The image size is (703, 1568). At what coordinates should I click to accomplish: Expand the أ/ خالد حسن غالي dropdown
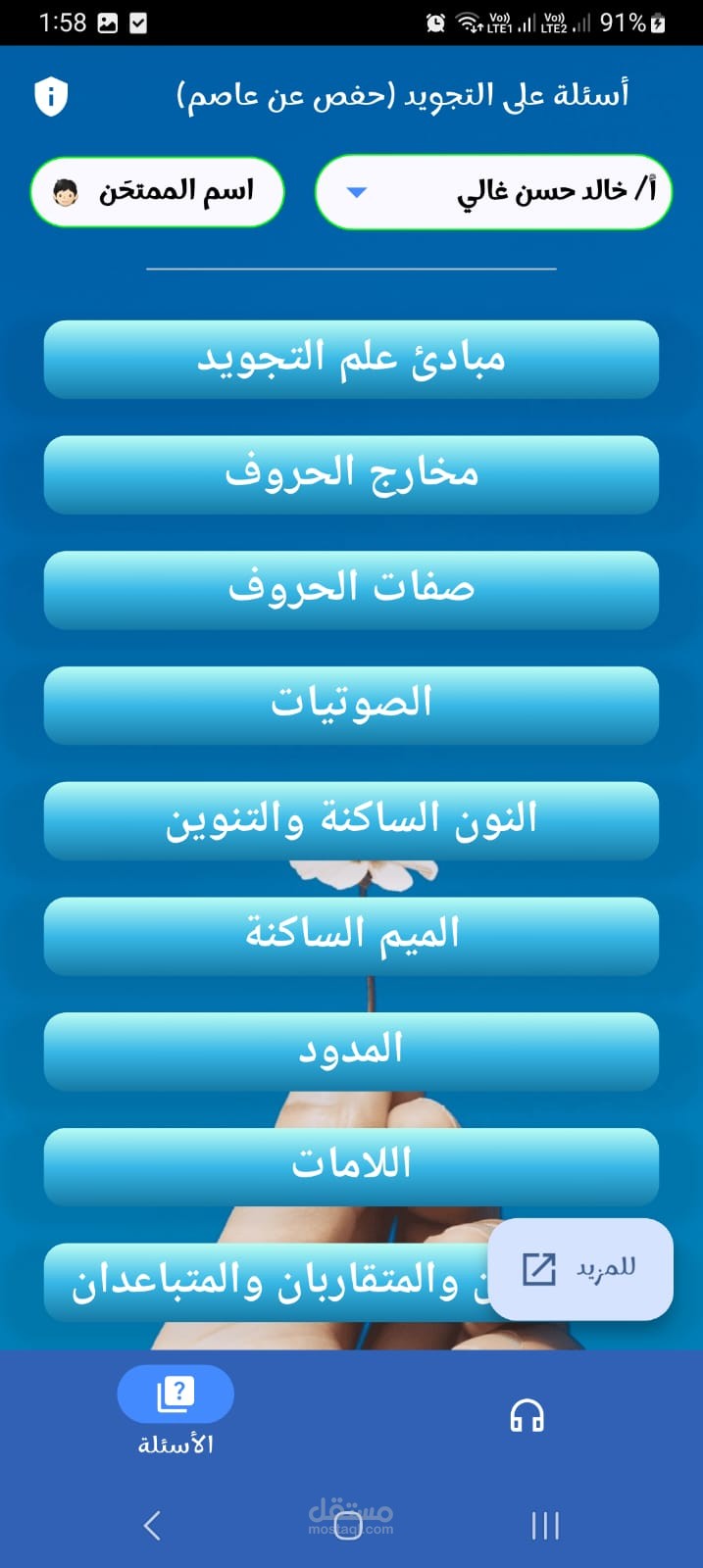tap(493, 192)
